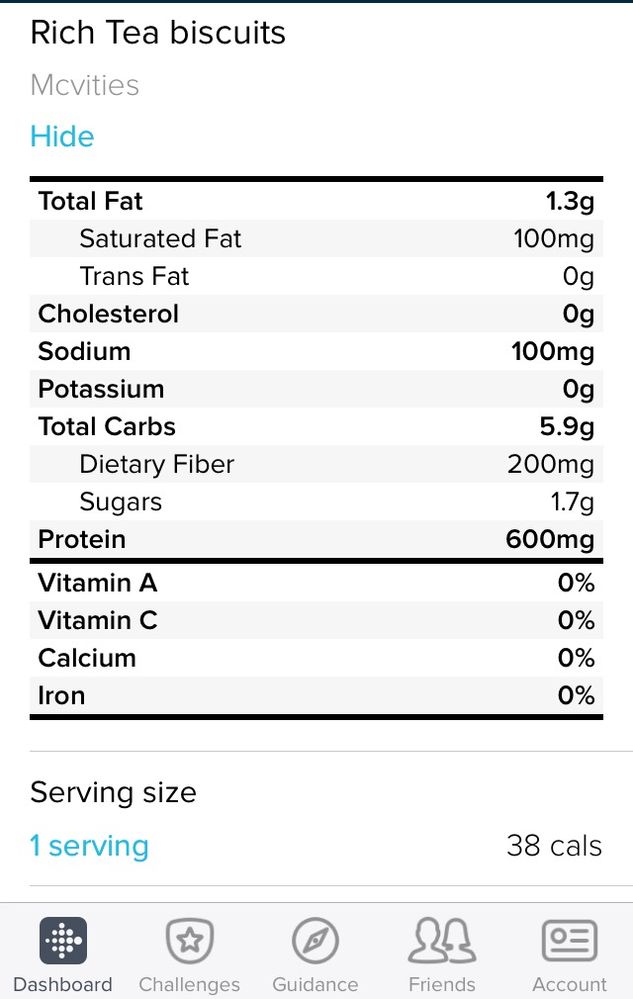This screenshot has width=633, height=999.
Task: Go to the Dashboard tab
Action: click(x=63, y=954)
